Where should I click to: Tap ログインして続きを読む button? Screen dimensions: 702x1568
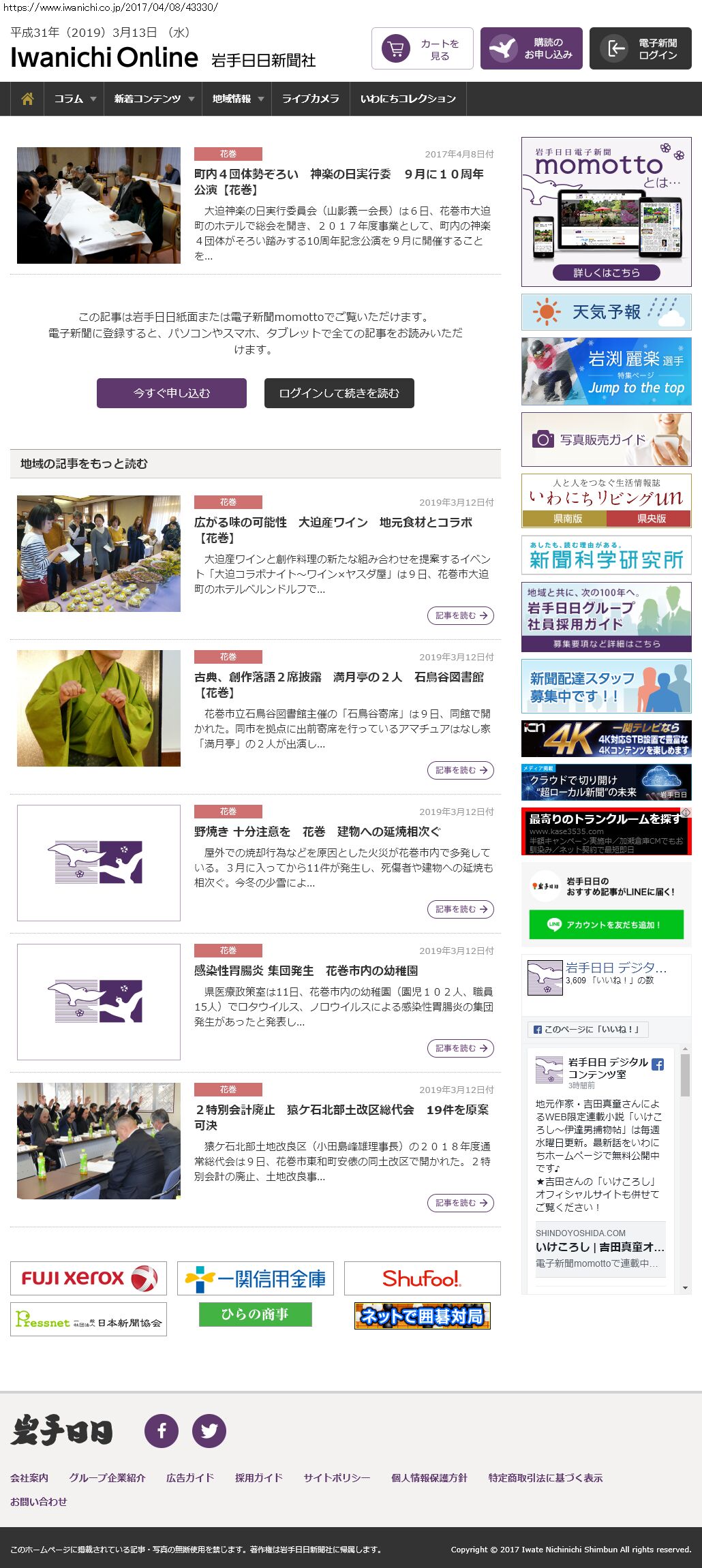tap(339, 393)
